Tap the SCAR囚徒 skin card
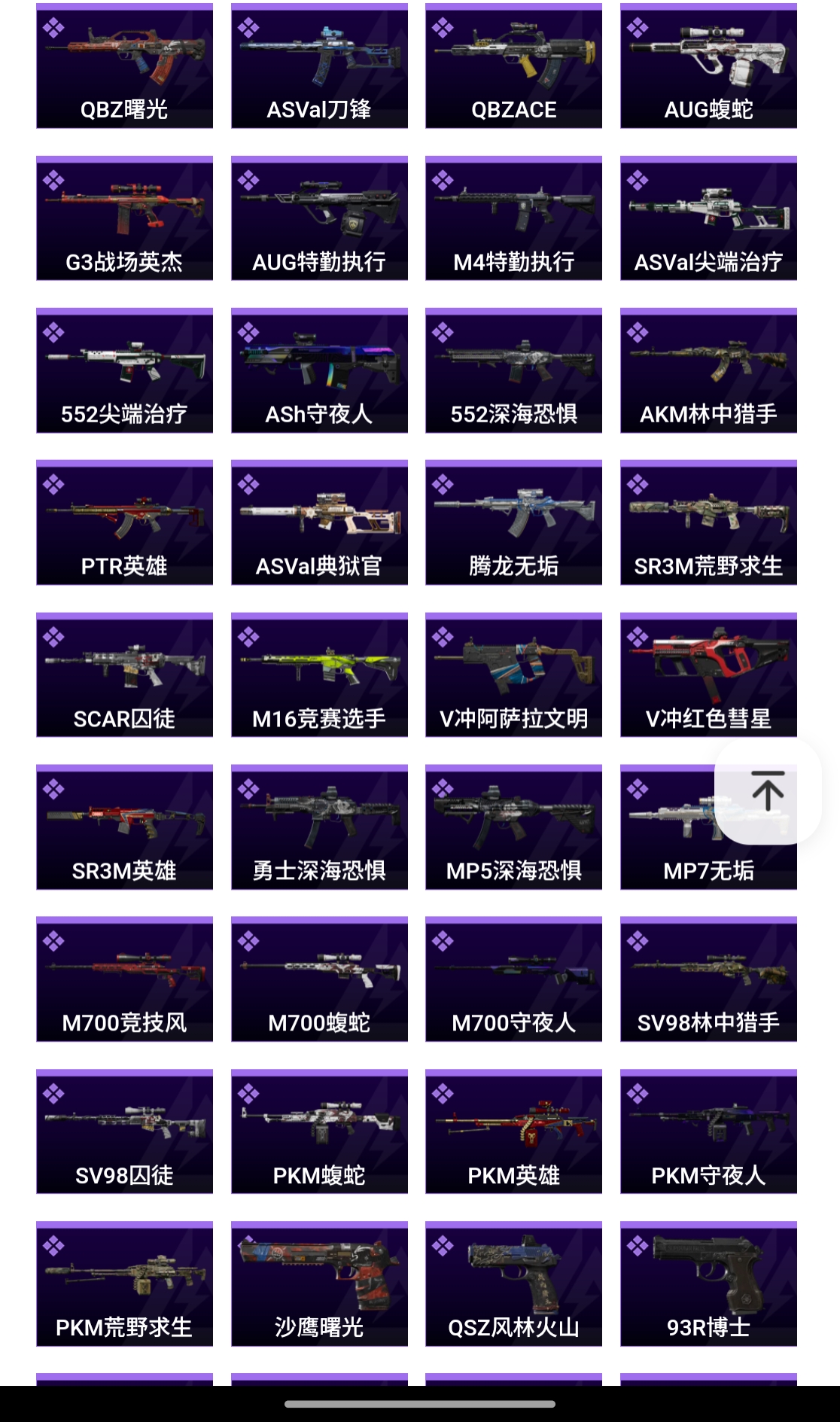The image size is (840, 1422). click(x=124, y=675)
